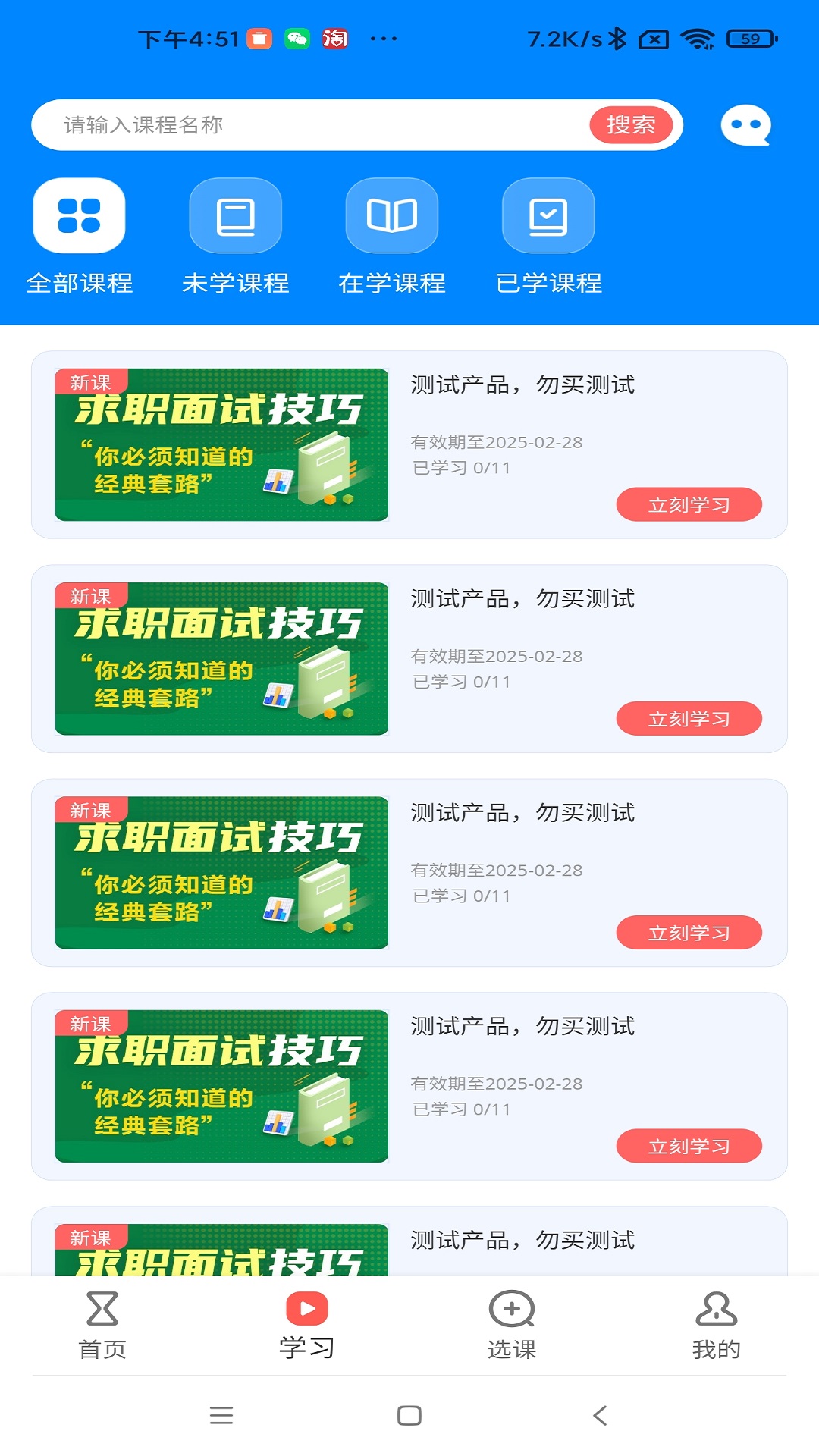Open the chat message icon beside search
Viewport: 819px width, 1456px height.
[x=746, y=124]
